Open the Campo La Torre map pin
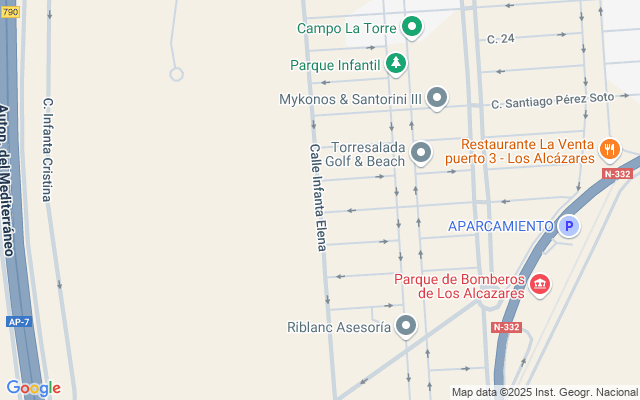 (x=411, y=27)
